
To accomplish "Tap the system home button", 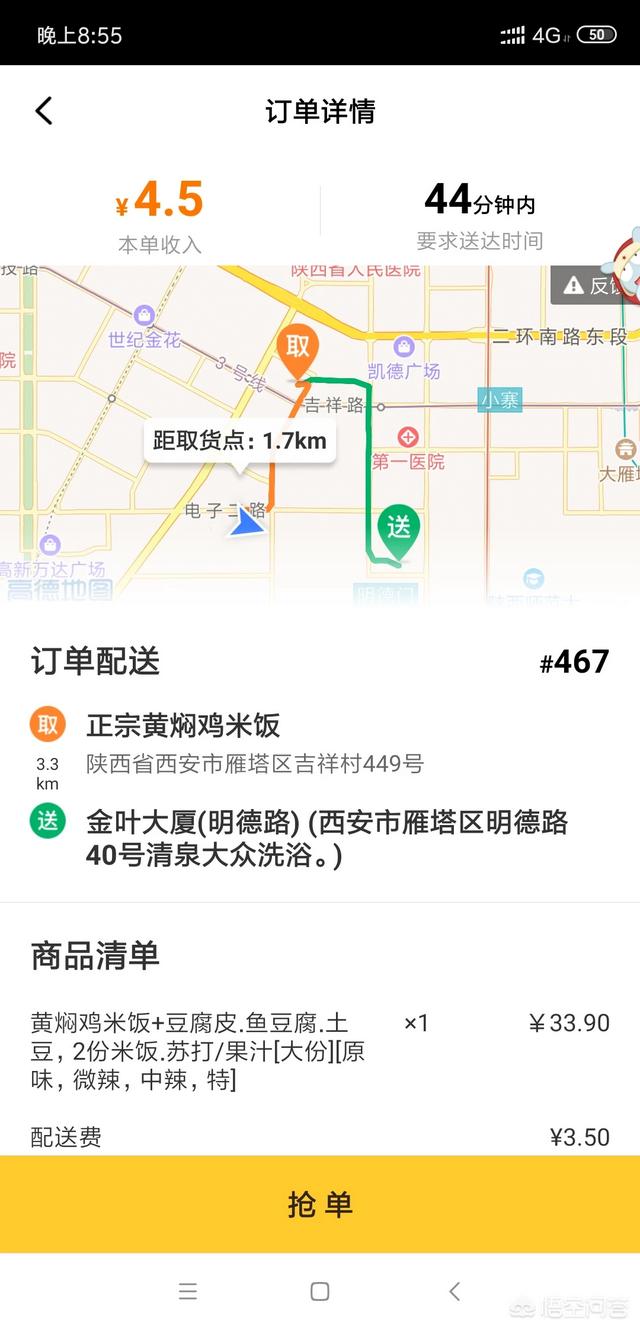I will [320, 1291].
